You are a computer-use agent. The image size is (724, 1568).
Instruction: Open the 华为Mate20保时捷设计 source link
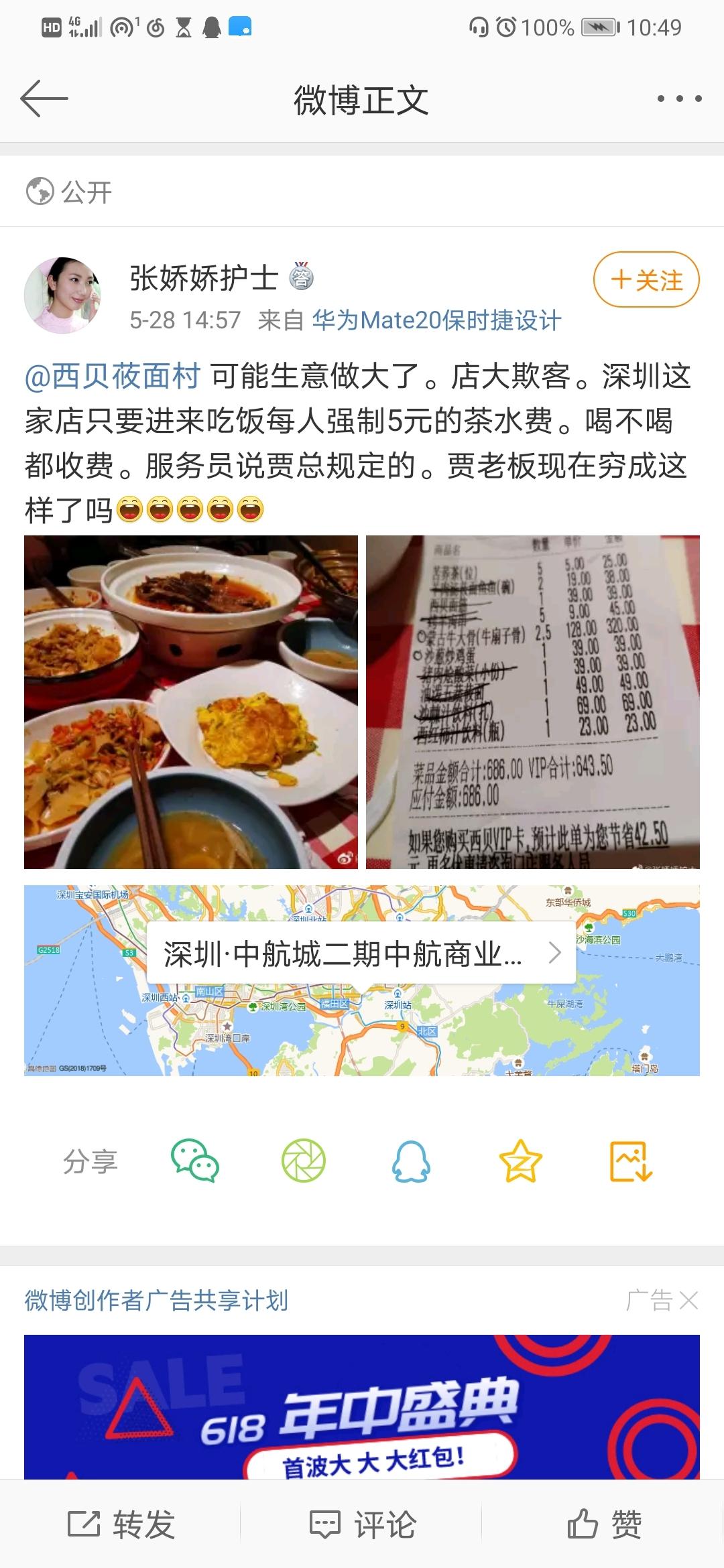(x=436, y=320)
